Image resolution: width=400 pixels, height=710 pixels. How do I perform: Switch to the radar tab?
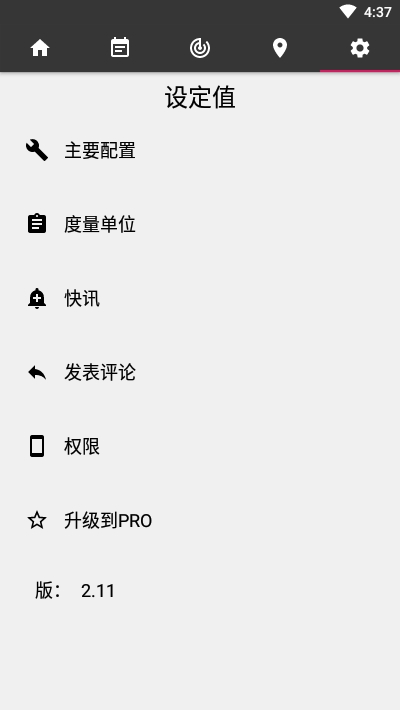point(200,48)
